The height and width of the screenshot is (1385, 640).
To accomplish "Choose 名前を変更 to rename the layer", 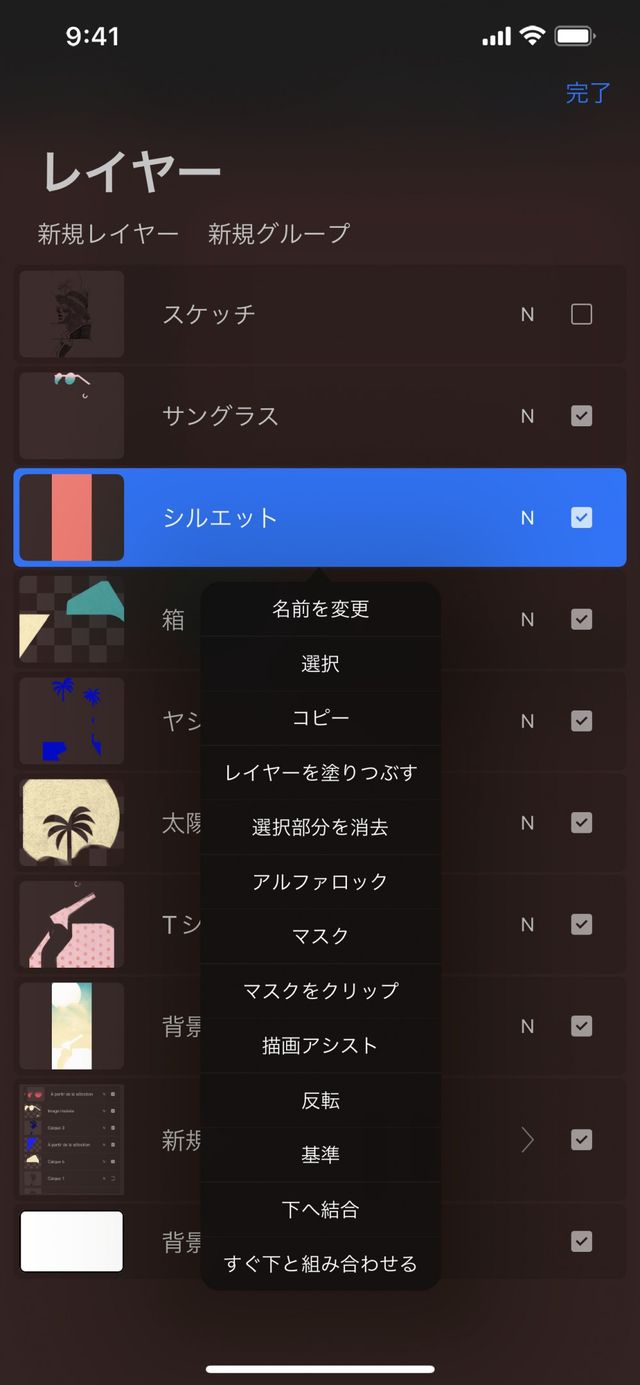I will tap(320, 609).
